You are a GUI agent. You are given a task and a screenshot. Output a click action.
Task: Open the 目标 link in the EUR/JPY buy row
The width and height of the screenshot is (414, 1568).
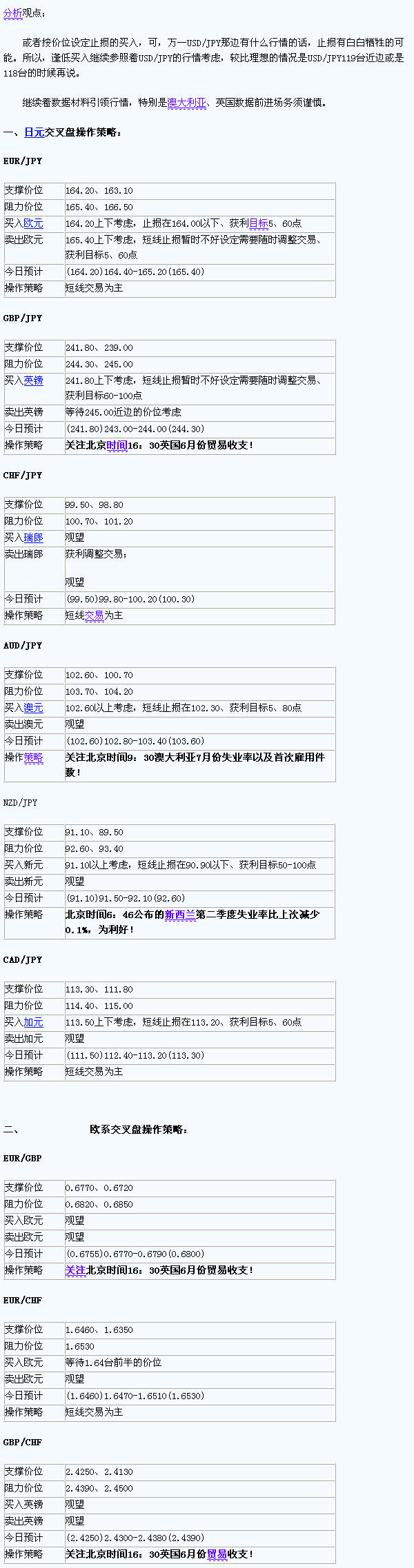(258, 223)
